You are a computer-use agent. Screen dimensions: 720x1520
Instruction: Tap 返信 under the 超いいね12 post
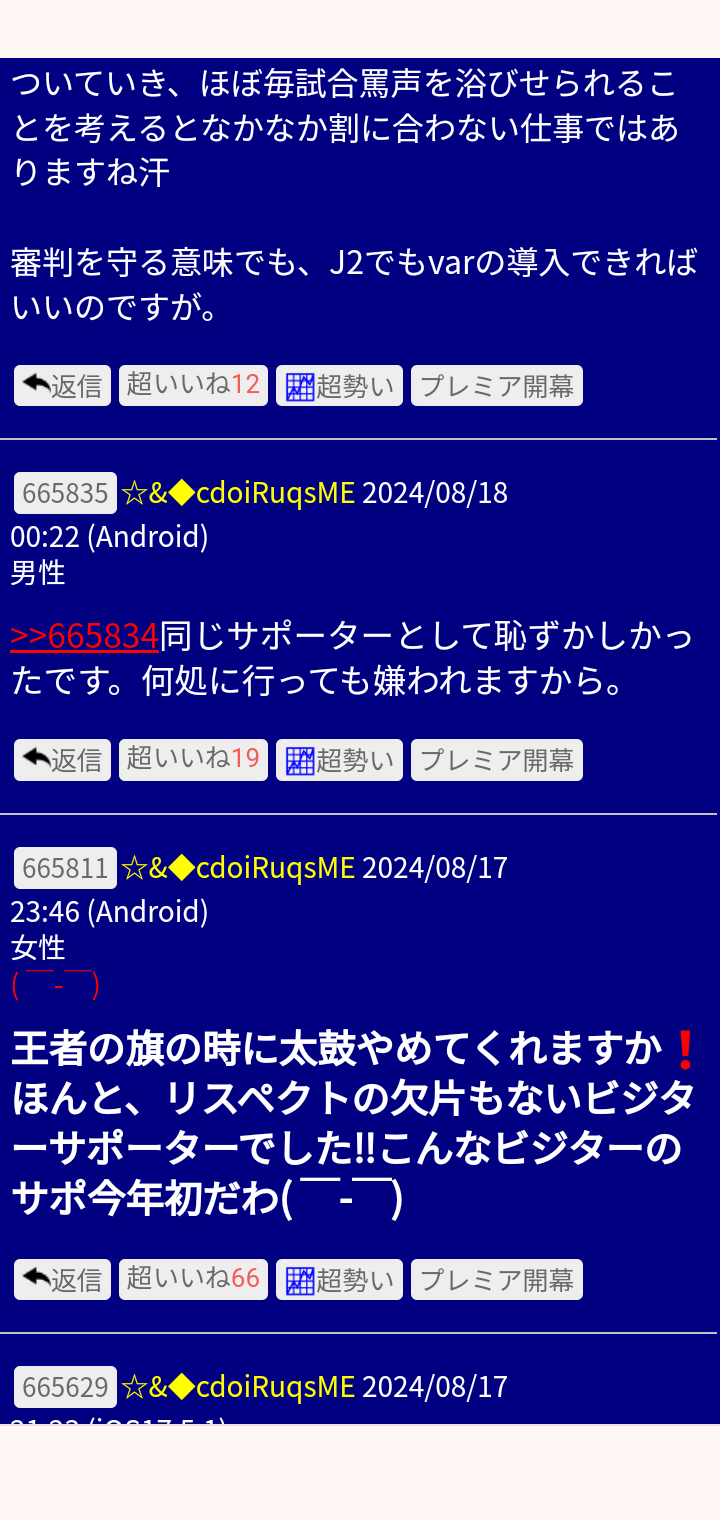click(x=62, y=386)
